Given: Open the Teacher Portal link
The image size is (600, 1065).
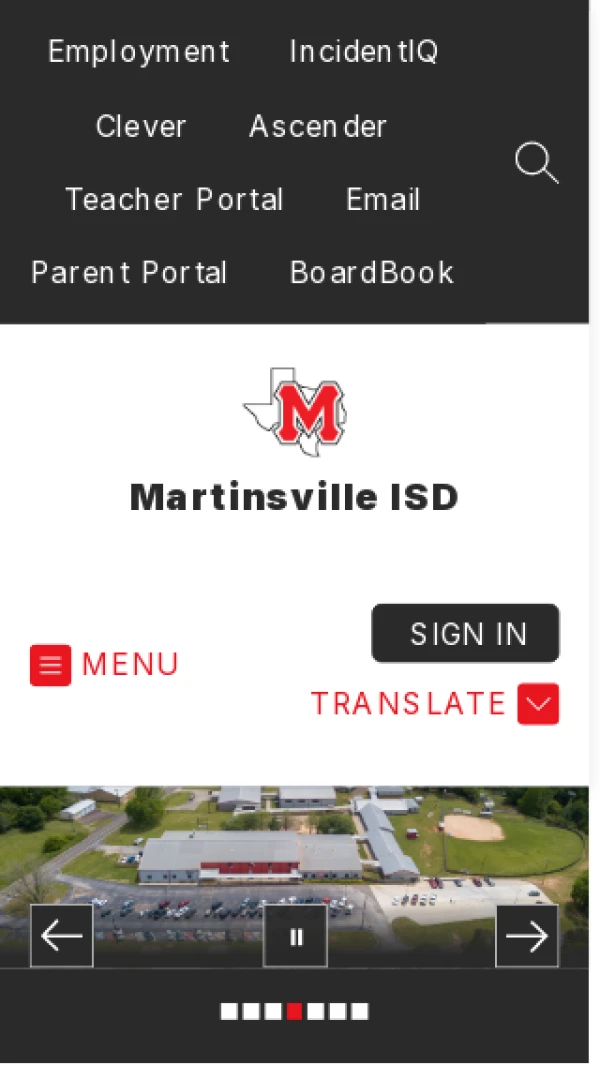Looking at the screenshot, I should 174,200.
